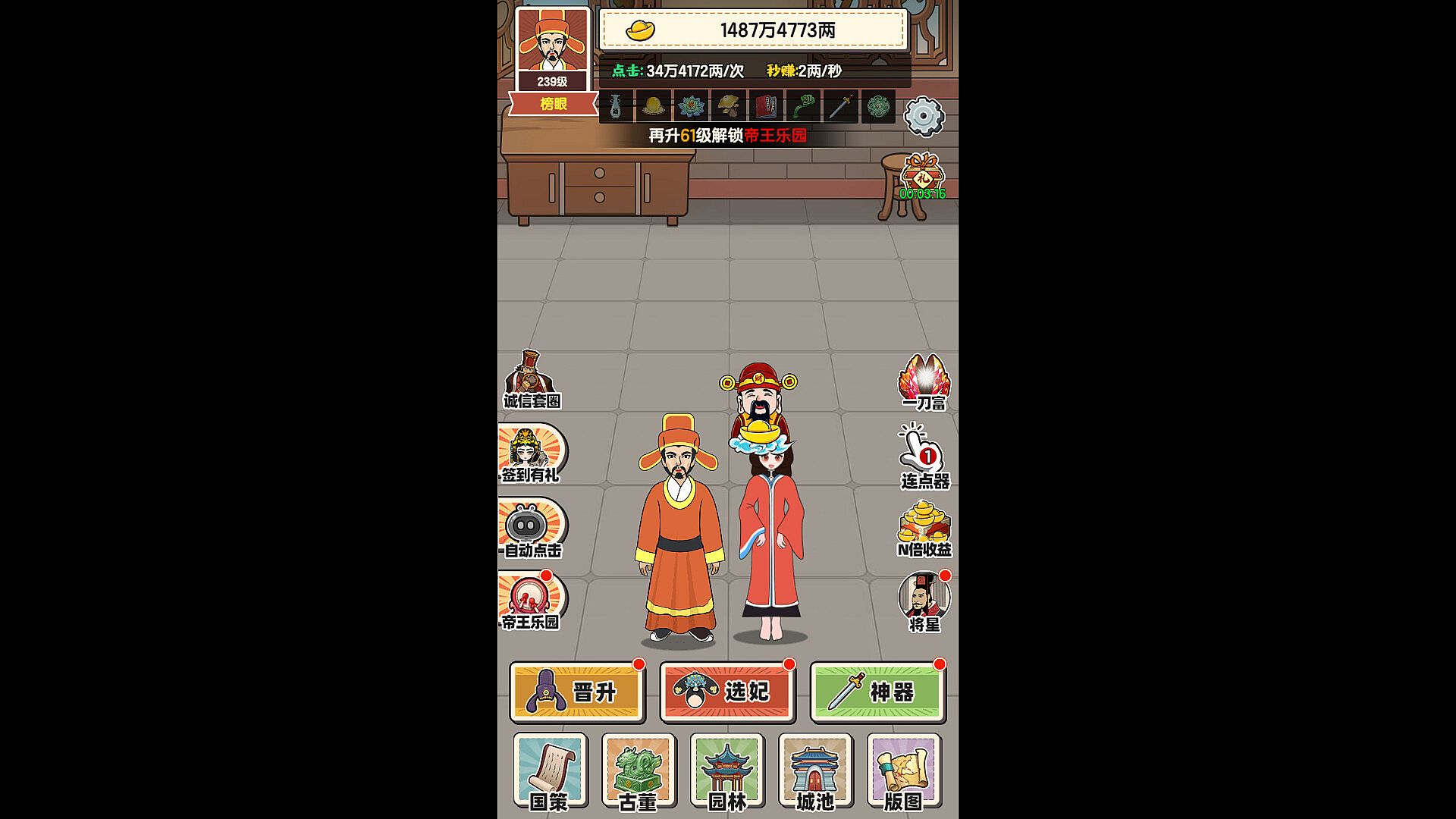This screenshot has height=819, width=1456.
Task: Tap the 选妃 concubine button
Action: (x=727, y=692)
